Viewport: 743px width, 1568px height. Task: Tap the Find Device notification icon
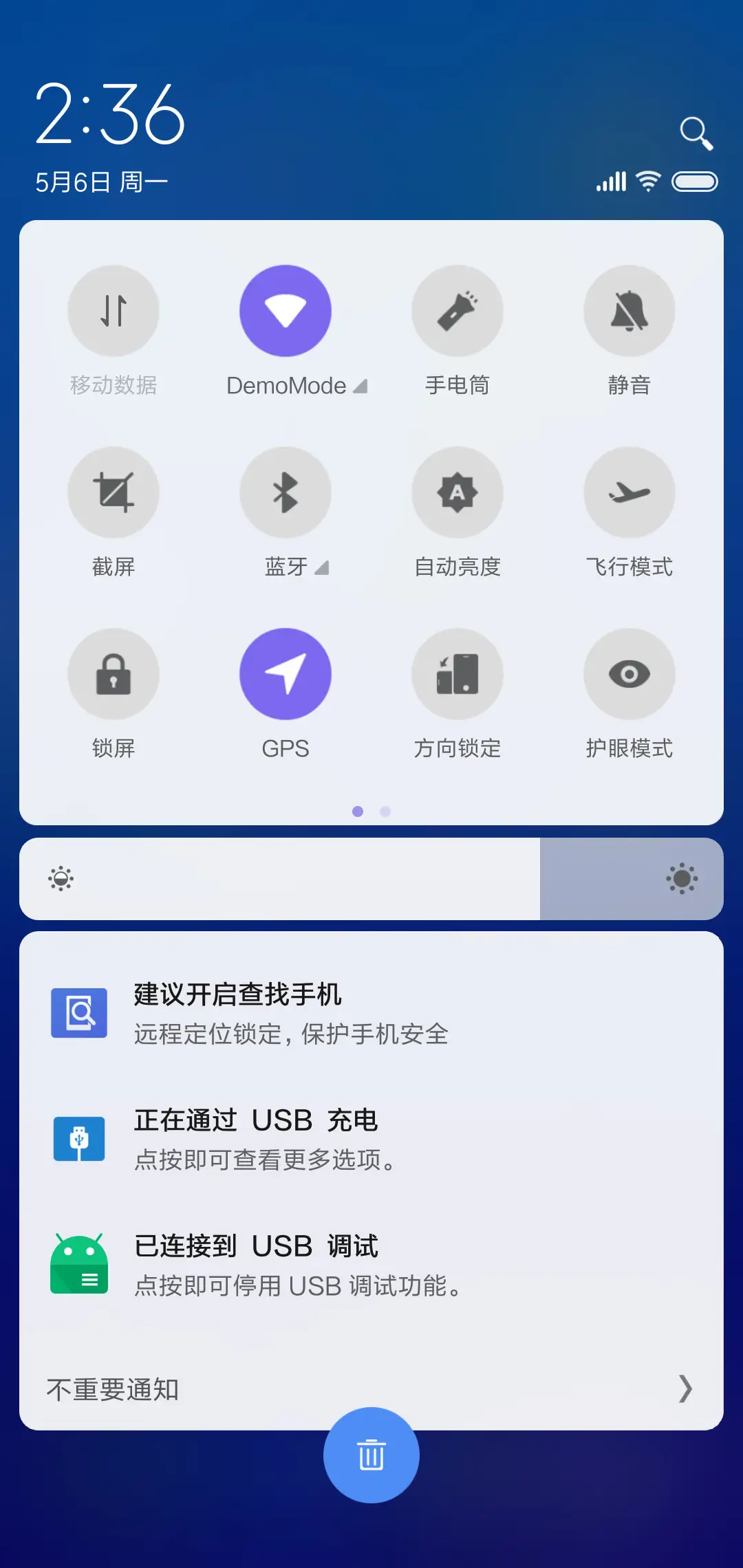(78, 1012)
